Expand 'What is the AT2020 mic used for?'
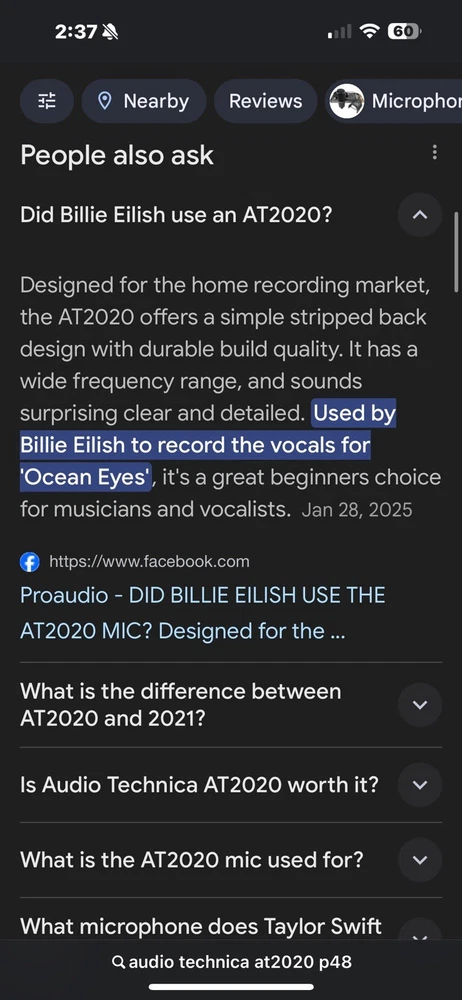This screenshot has width=462, height=1000. coord(231,860)
